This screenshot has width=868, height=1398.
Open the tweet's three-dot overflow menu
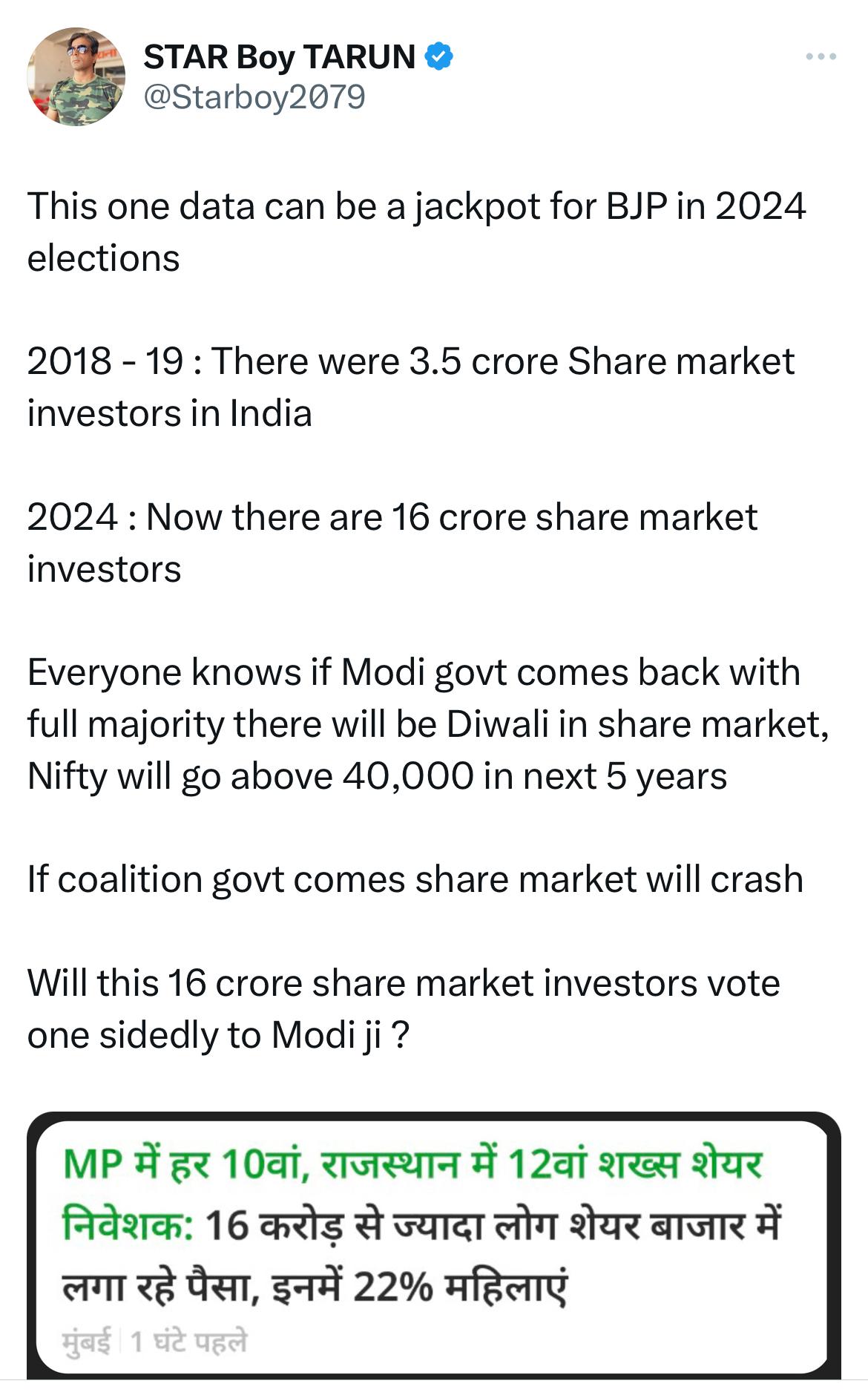coord(821,56)
